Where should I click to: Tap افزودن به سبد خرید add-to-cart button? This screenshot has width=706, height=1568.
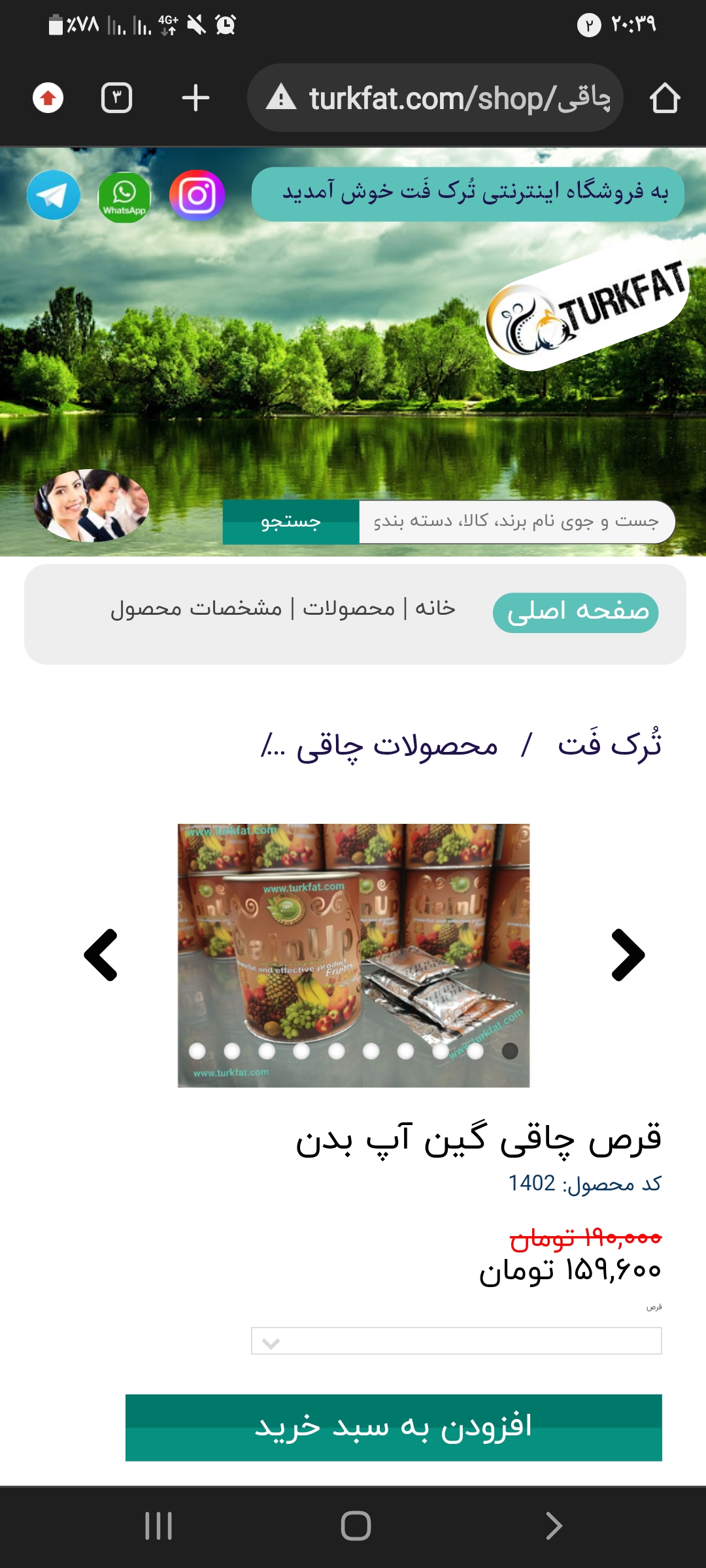click(x=394, y=1427)
